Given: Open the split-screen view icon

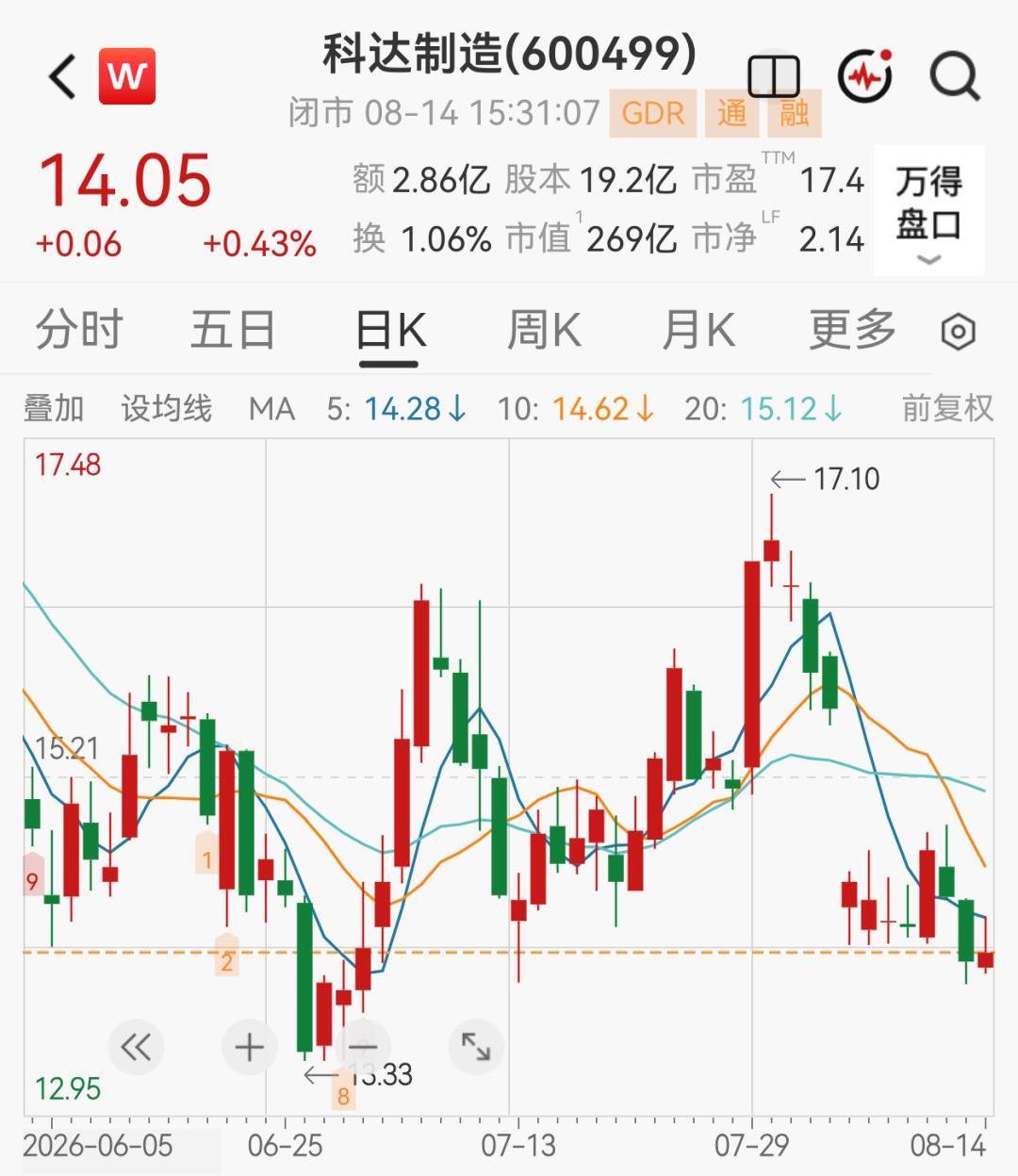Looking at the screenshot, I should (x=774, y=76).
